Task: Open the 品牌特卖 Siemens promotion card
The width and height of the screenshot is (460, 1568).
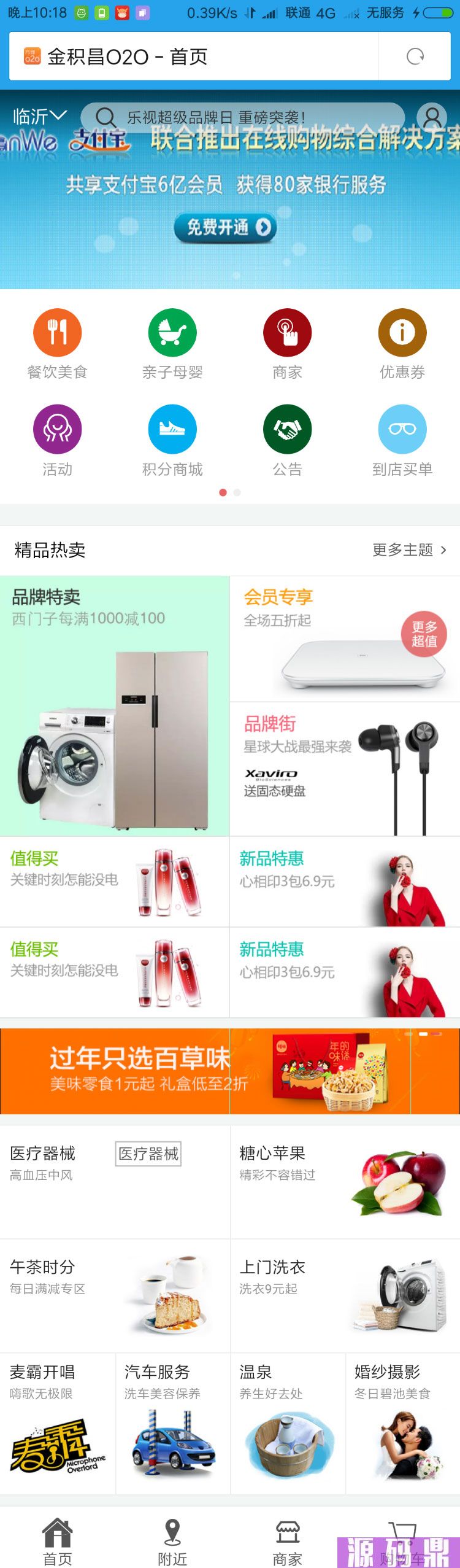Action: [115, 706]
